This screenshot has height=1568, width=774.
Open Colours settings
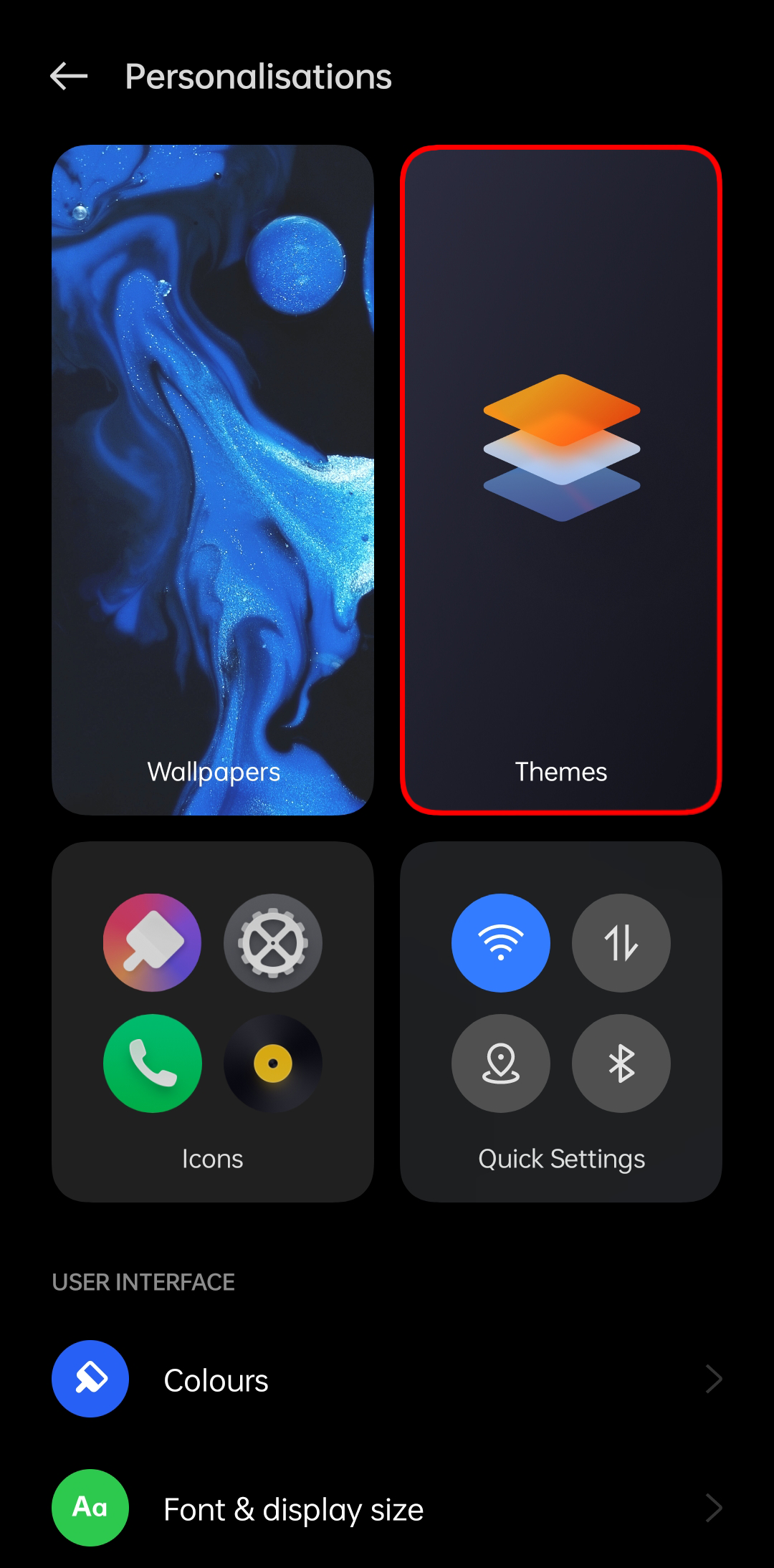387,1380
